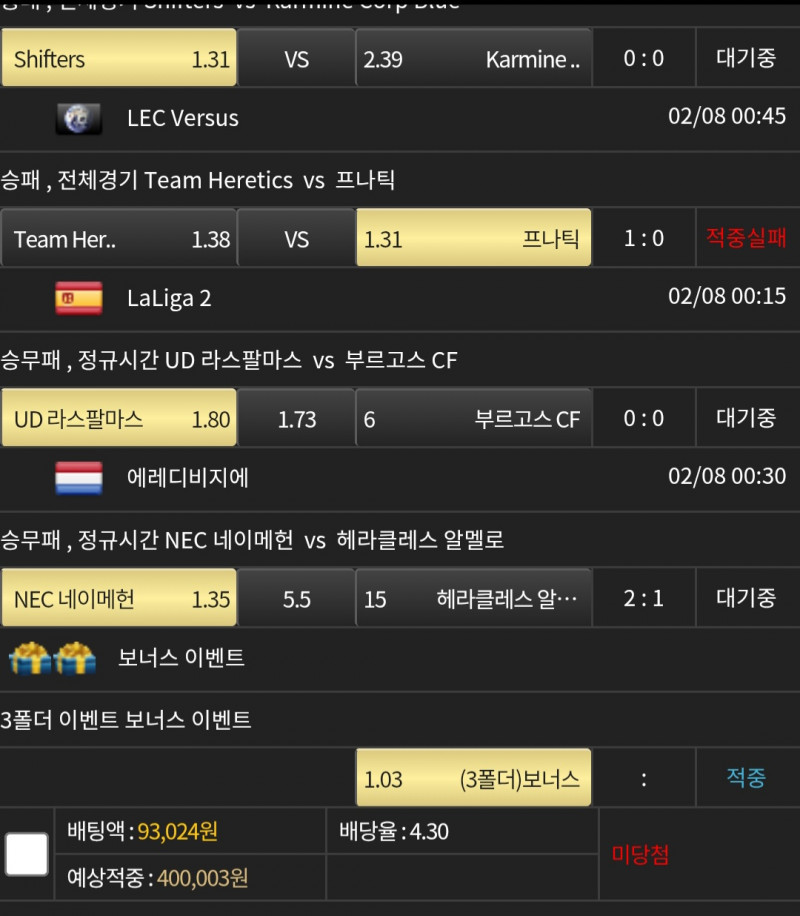Viewport: 800px width, 916px height.
Task: Select Shifters at odds 1.31
Action: click(x=119, y=58)
